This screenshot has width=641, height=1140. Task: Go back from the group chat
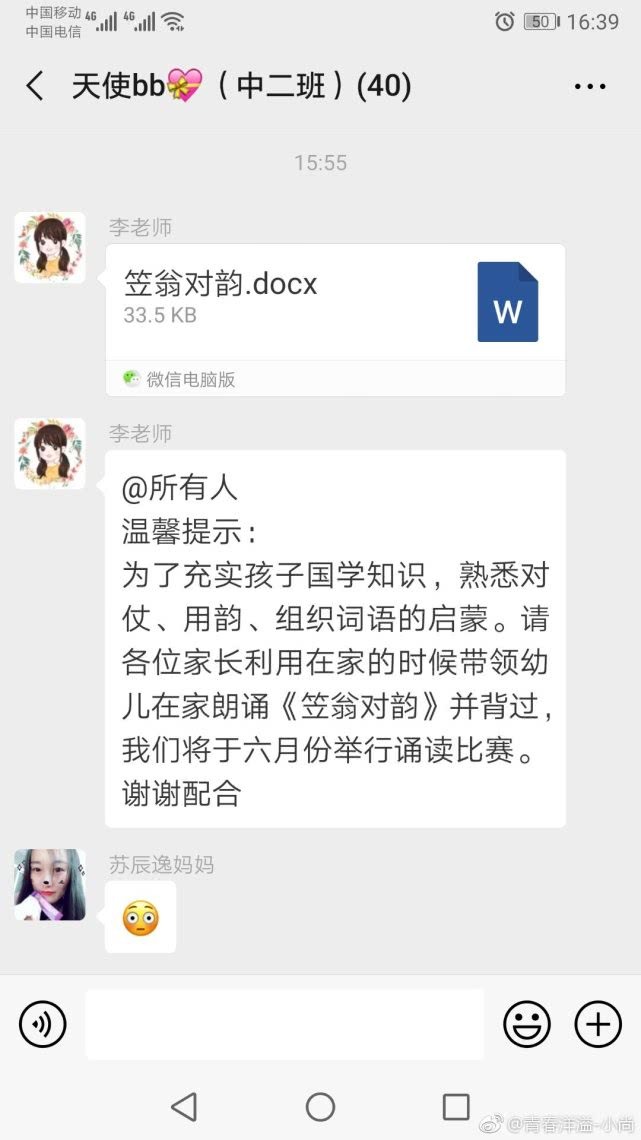click(x=35, y=86)
